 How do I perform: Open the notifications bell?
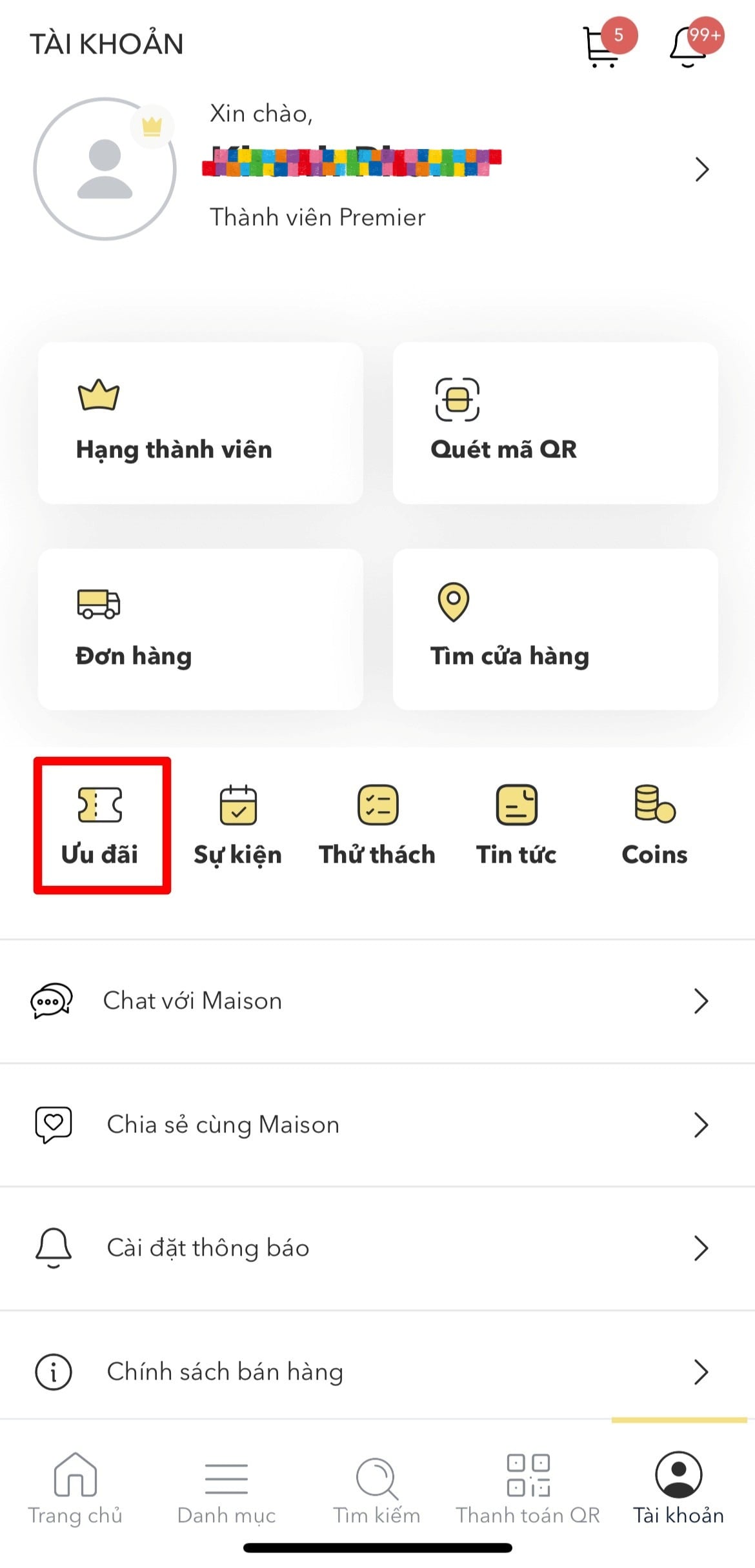point(689,46)
